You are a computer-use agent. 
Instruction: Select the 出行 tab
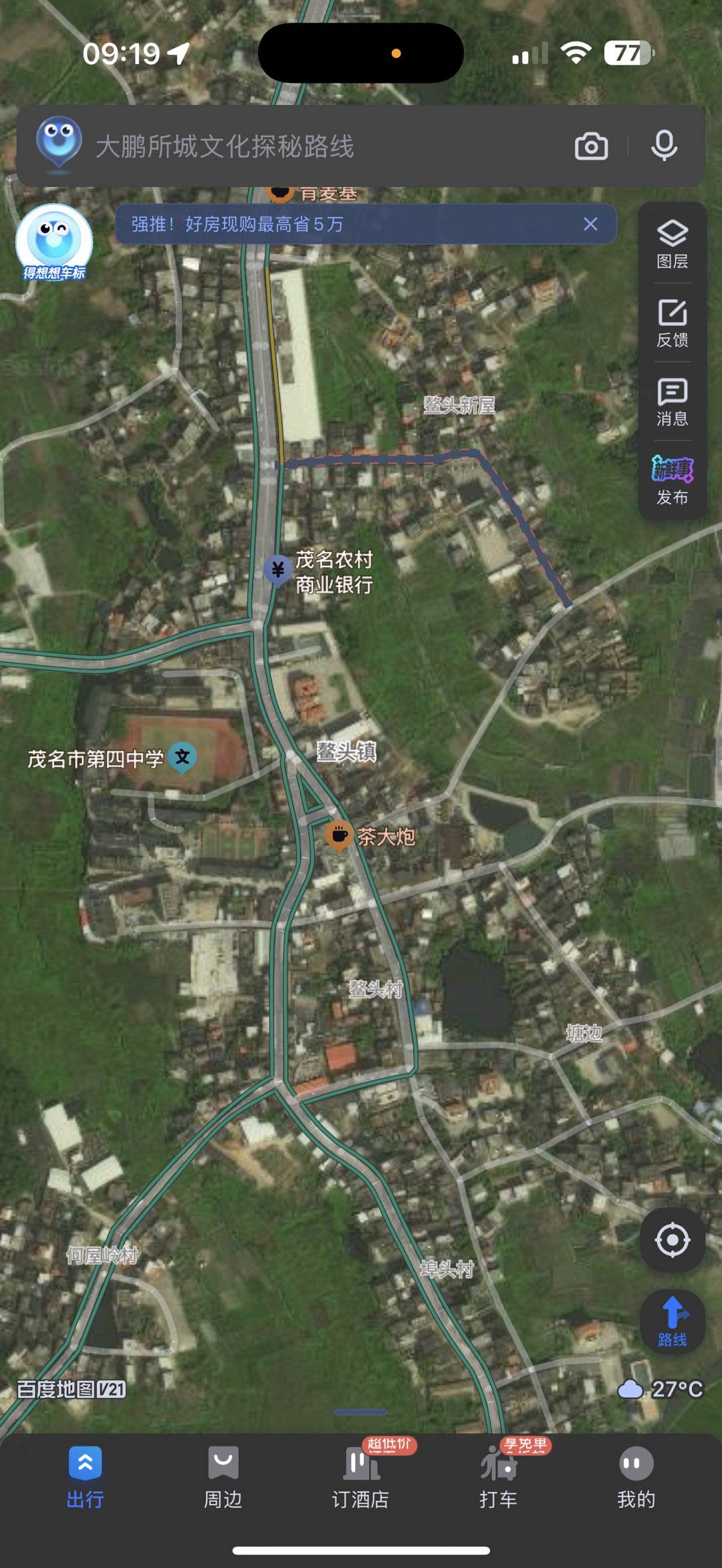85,1477
